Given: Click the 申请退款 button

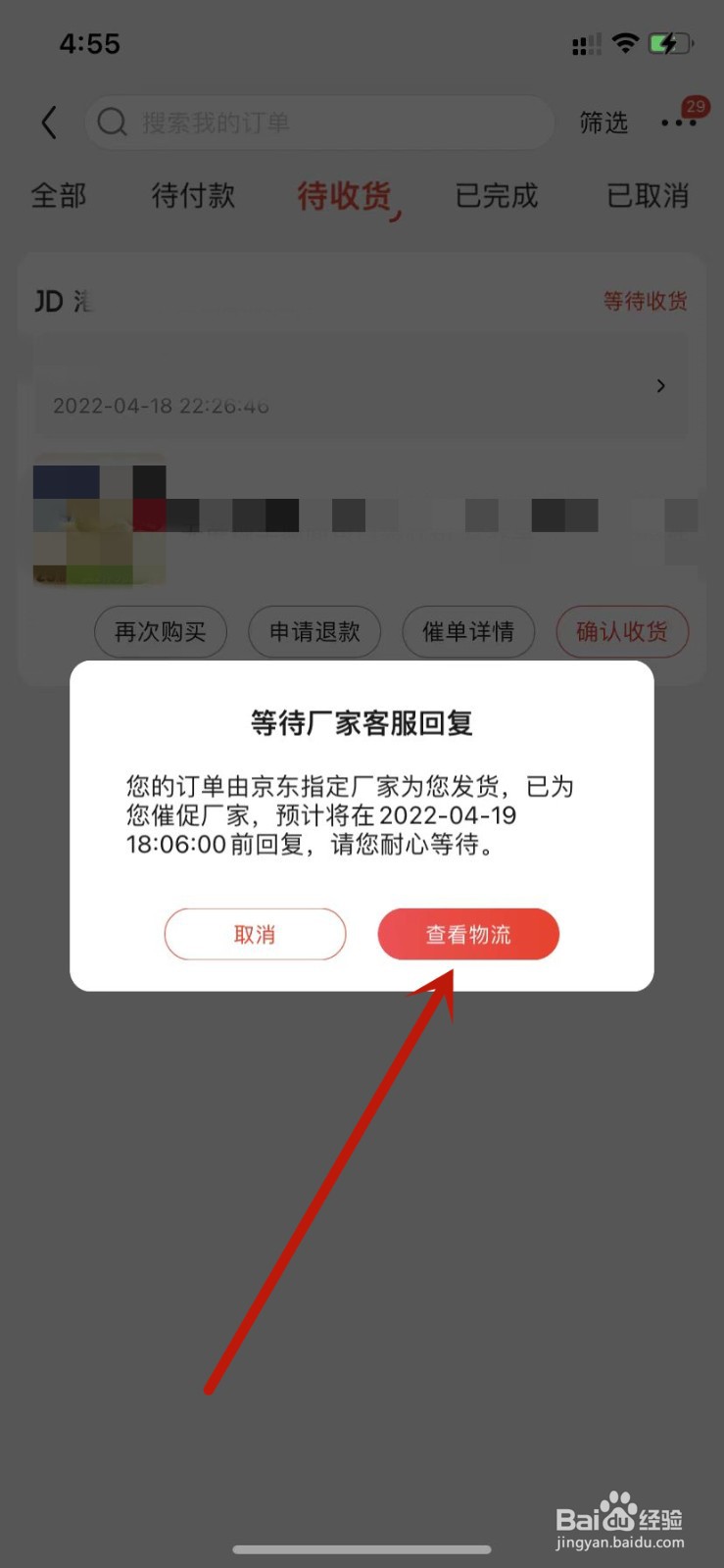Looking at the screenshot, I should coord(314,632).
